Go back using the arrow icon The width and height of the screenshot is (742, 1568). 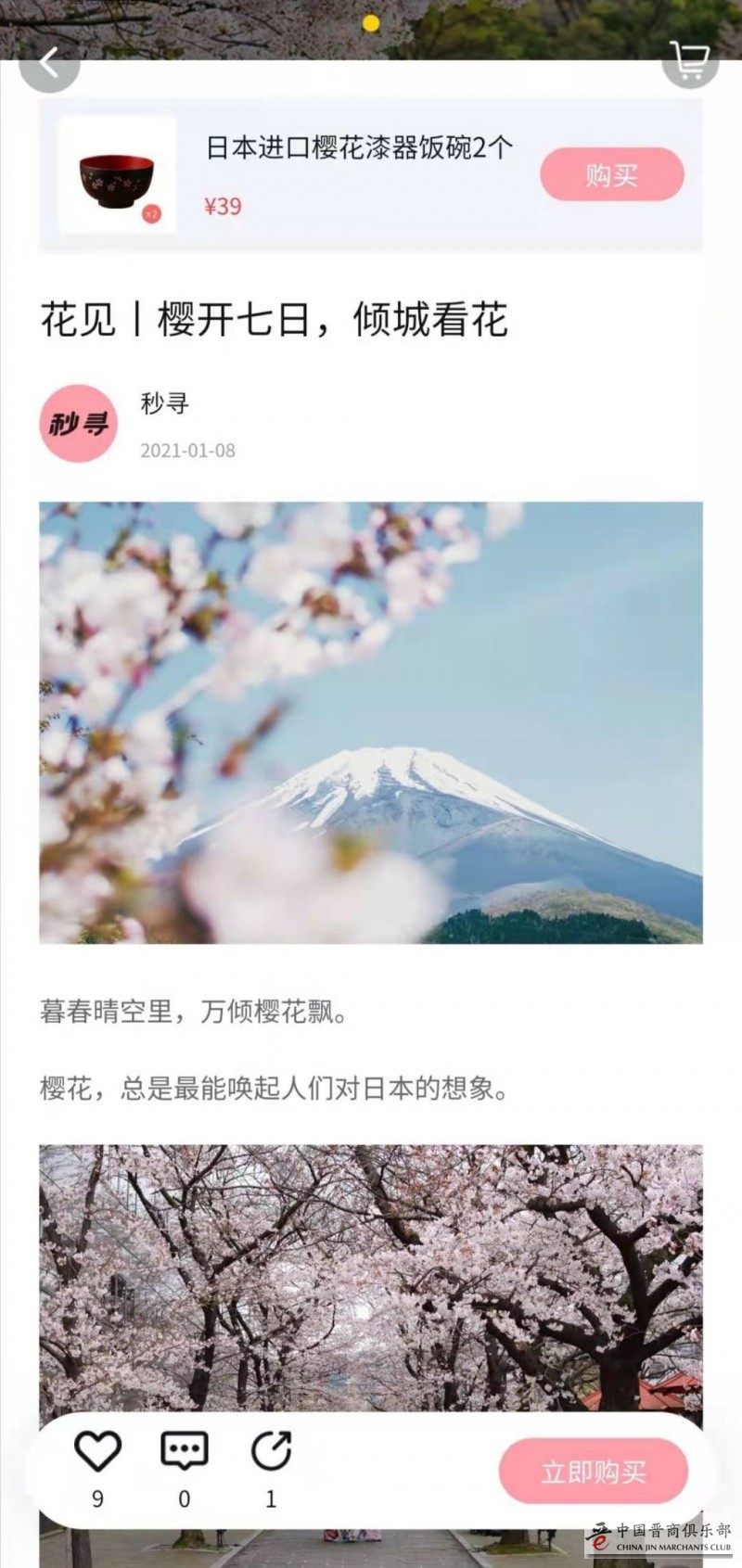[48, 64]
